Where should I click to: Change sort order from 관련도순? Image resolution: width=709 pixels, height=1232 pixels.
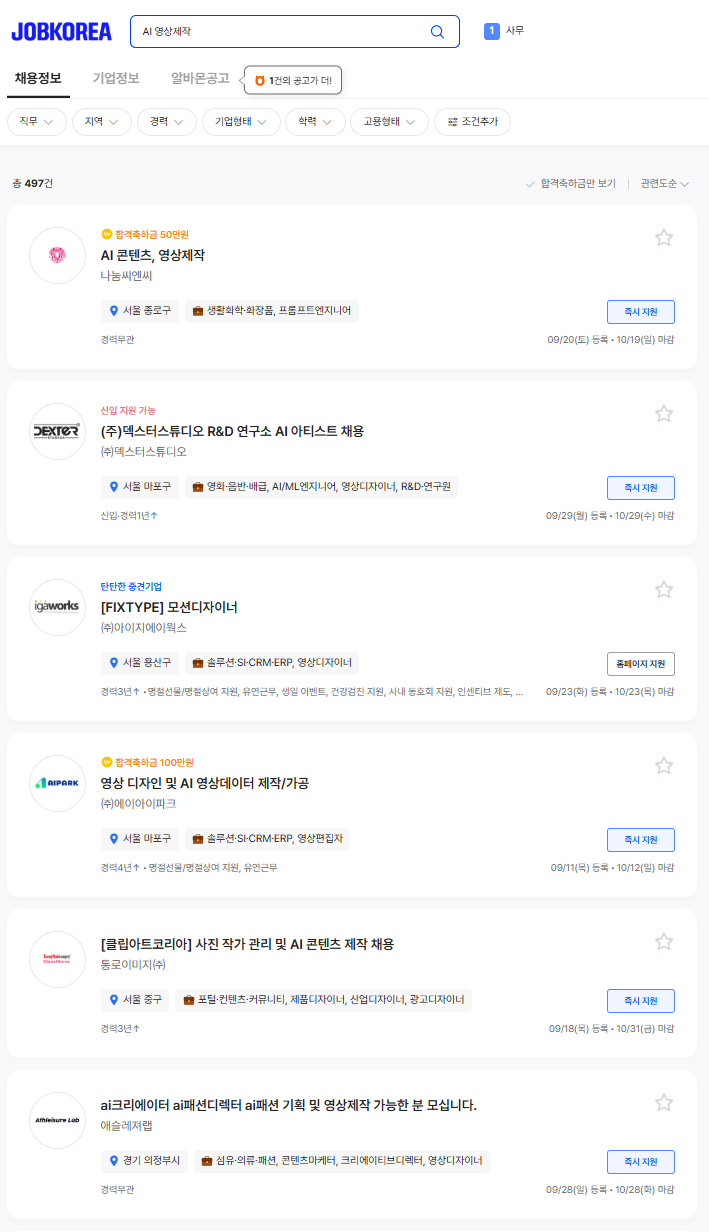tap(665, 184)
